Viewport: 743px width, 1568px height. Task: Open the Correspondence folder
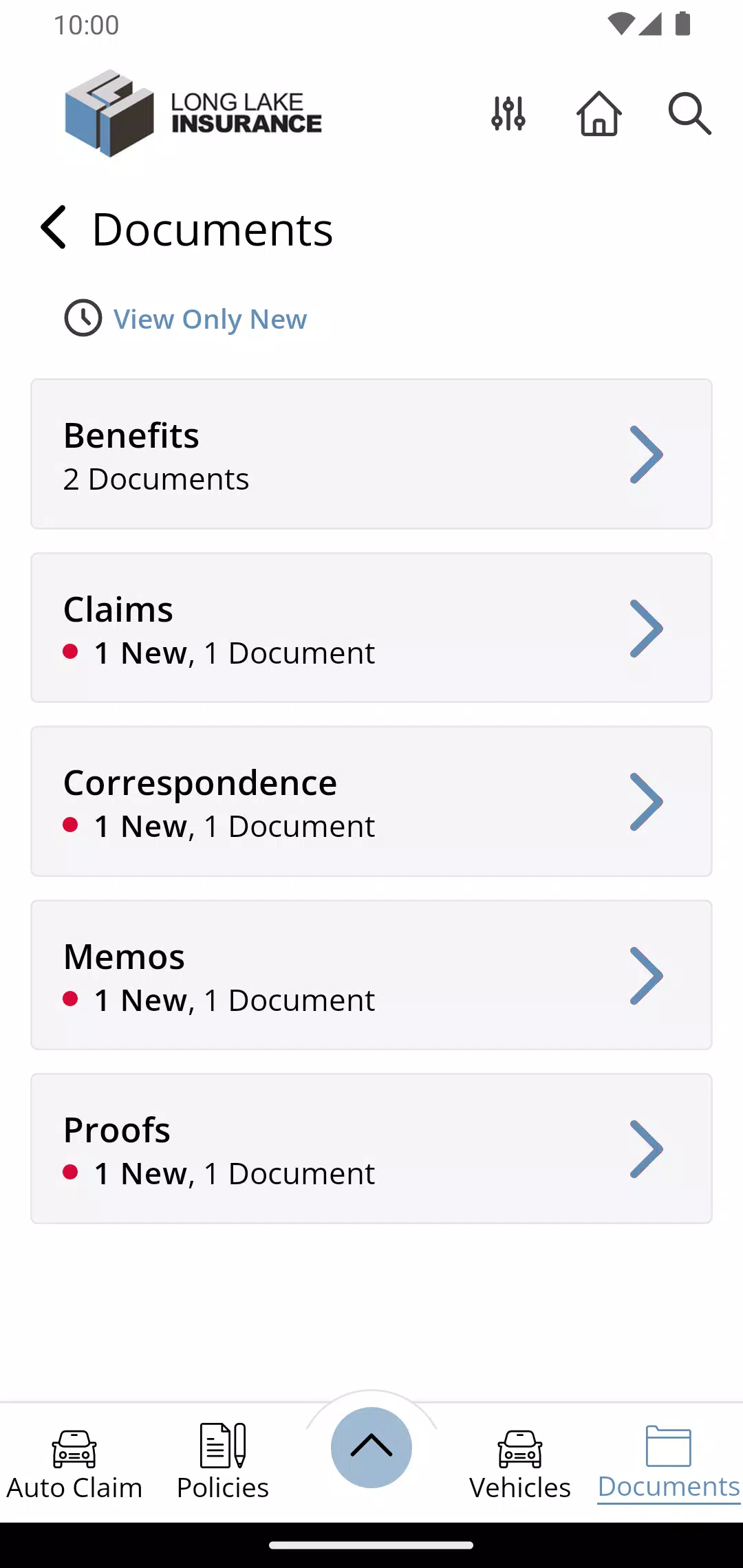tap(371, 801)
